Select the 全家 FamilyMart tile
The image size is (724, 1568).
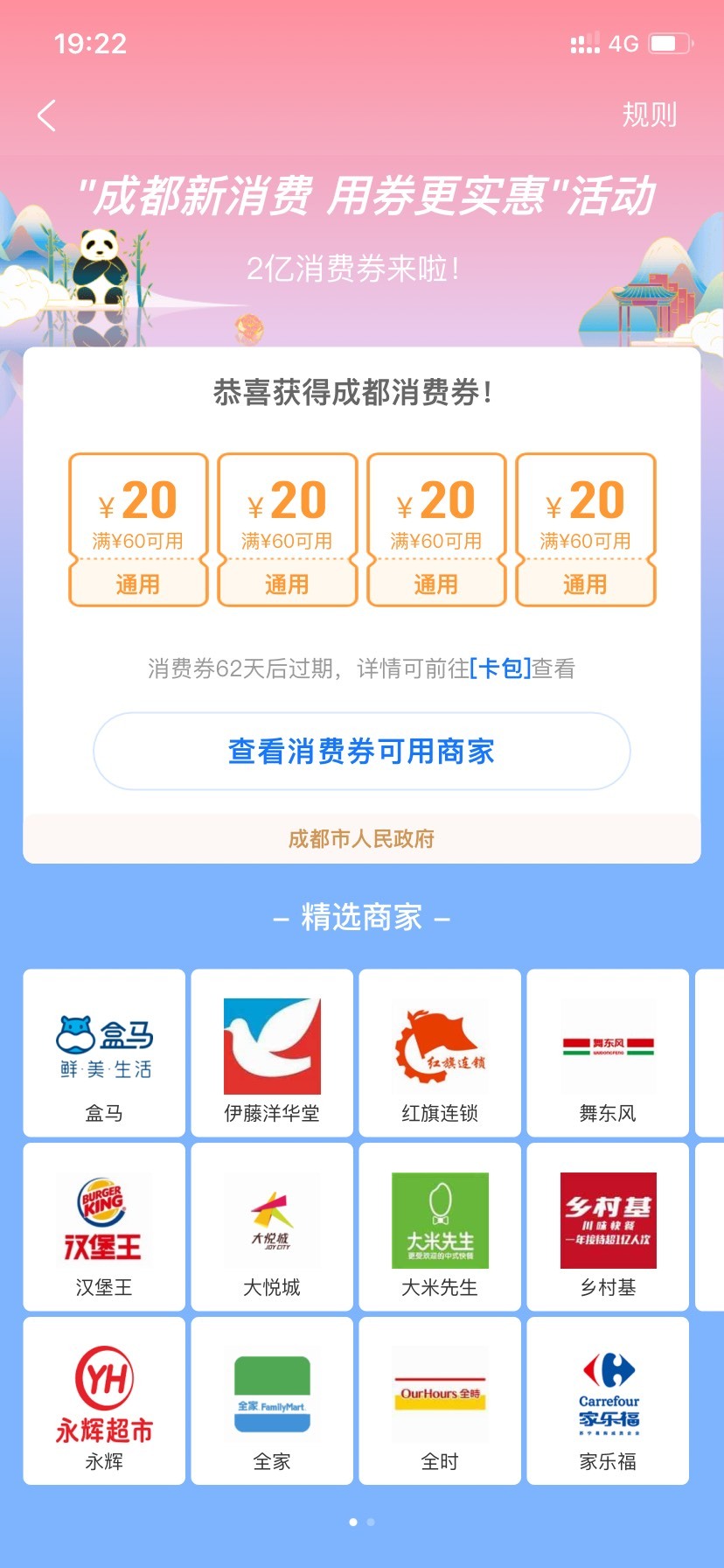pyautogui.click(x=272, y=1401)
